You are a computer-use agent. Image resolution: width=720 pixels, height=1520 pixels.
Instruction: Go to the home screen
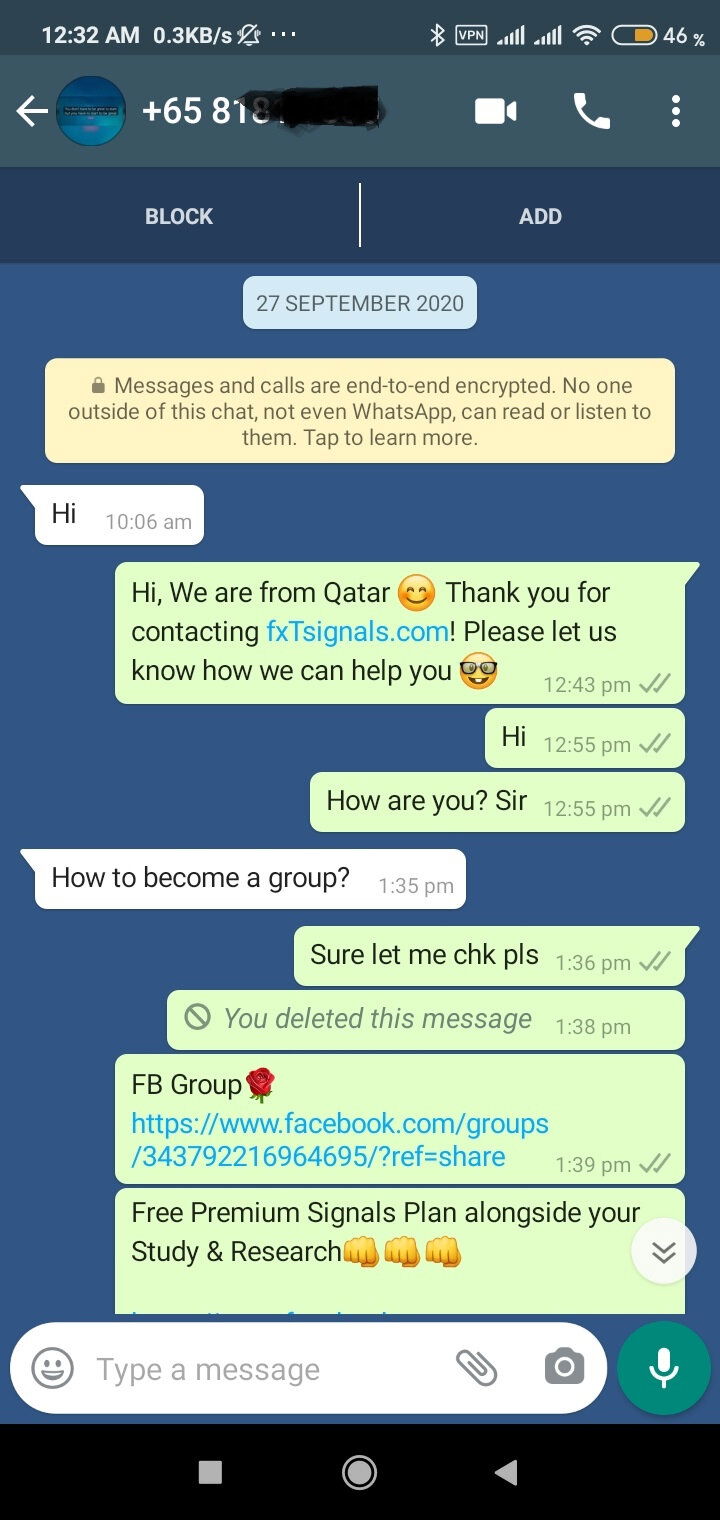coord(359,1472)
